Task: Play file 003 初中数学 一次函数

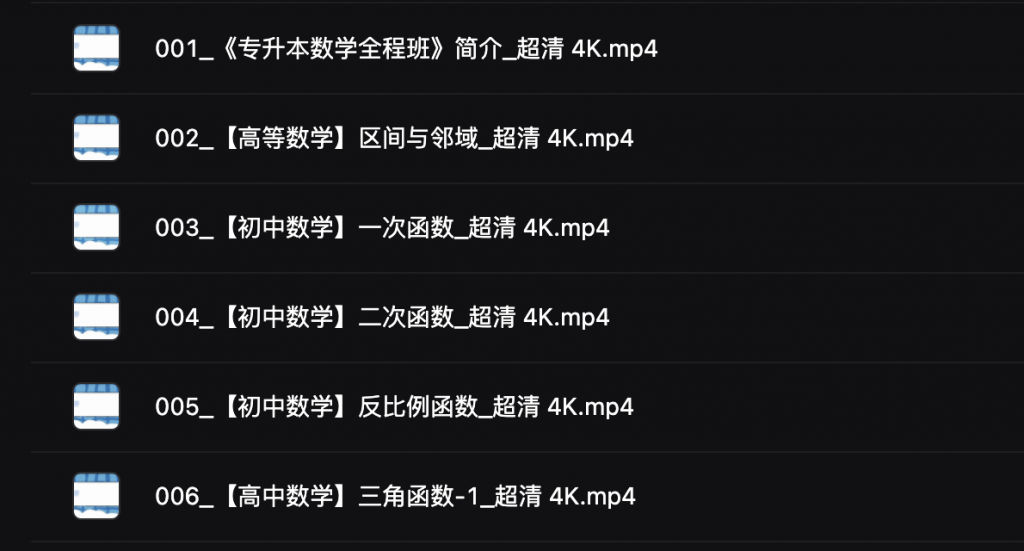Action: coord(382,228)
